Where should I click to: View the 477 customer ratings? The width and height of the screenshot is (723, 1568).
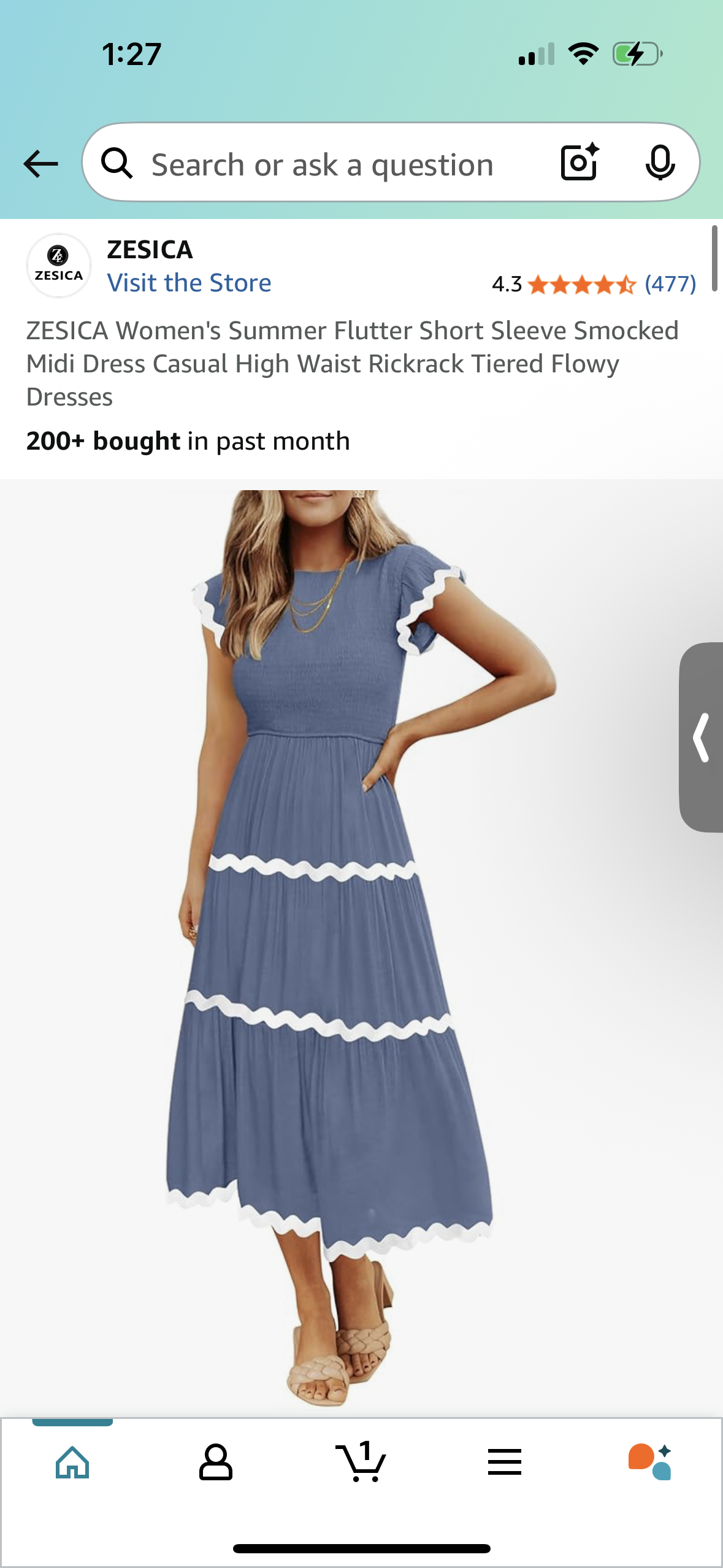(x=670, y=284)
